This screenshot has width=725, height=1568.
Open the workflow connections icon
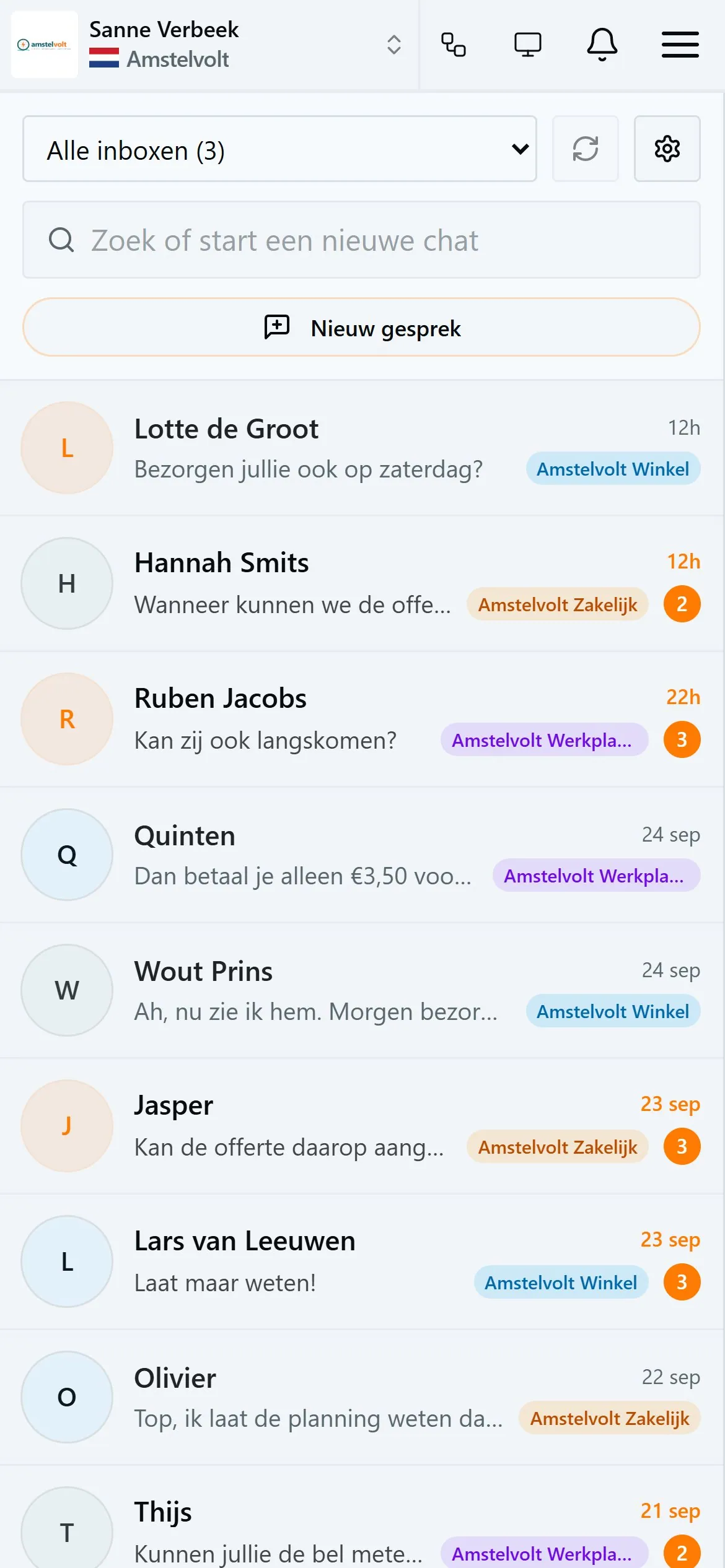pyautogui.click(x=453, y=45)
